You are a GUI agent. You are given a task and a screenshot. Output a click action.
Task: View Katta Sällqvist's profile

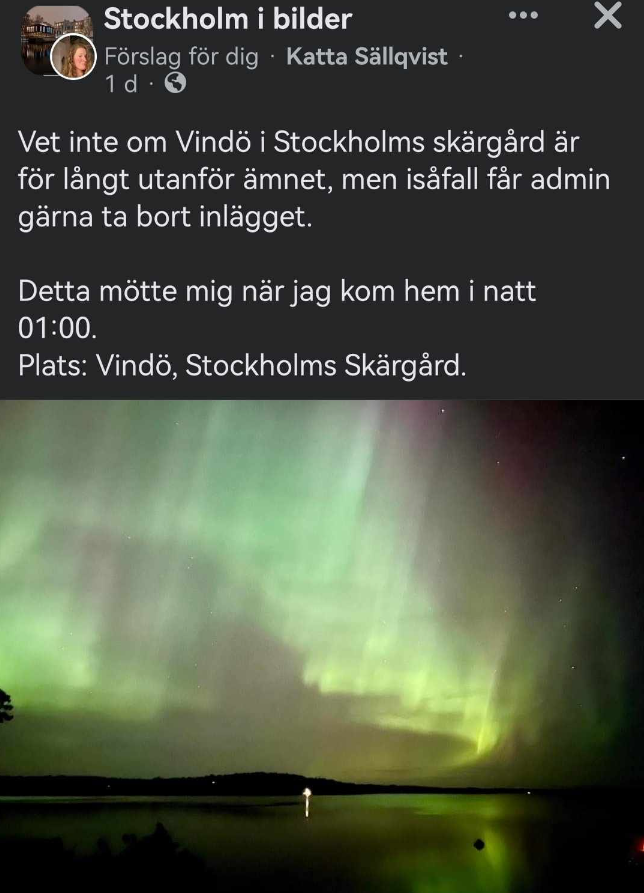coord(366,56)
